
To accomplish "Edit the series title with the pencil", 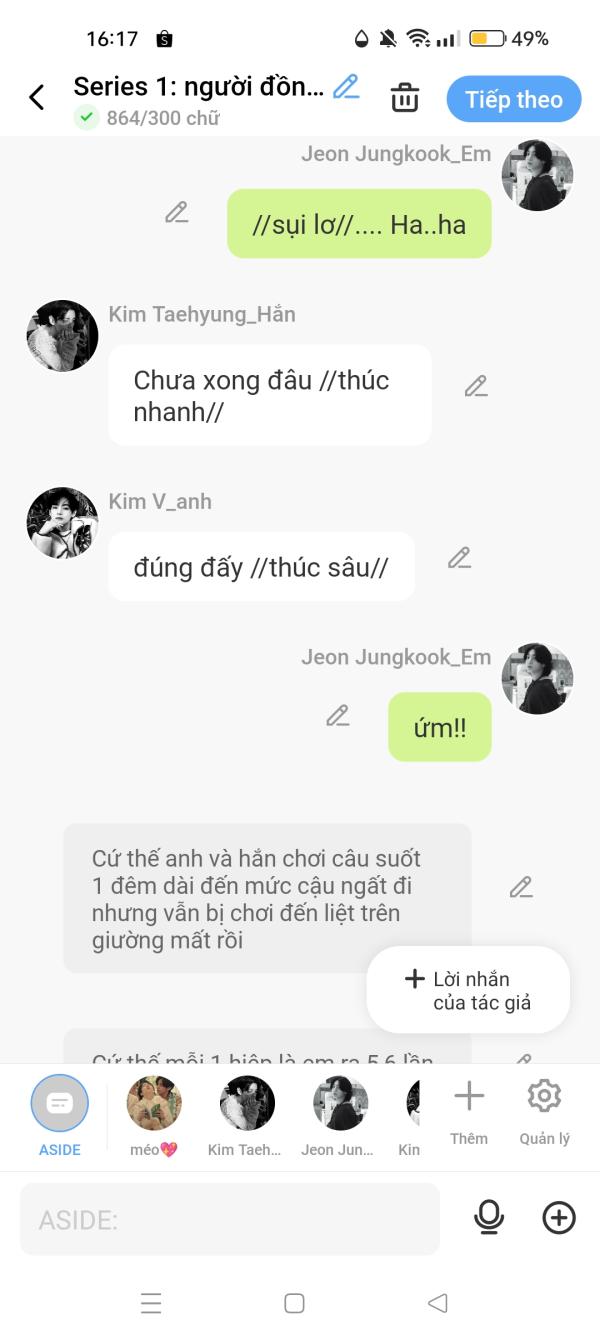I will (x=346, y=87).
